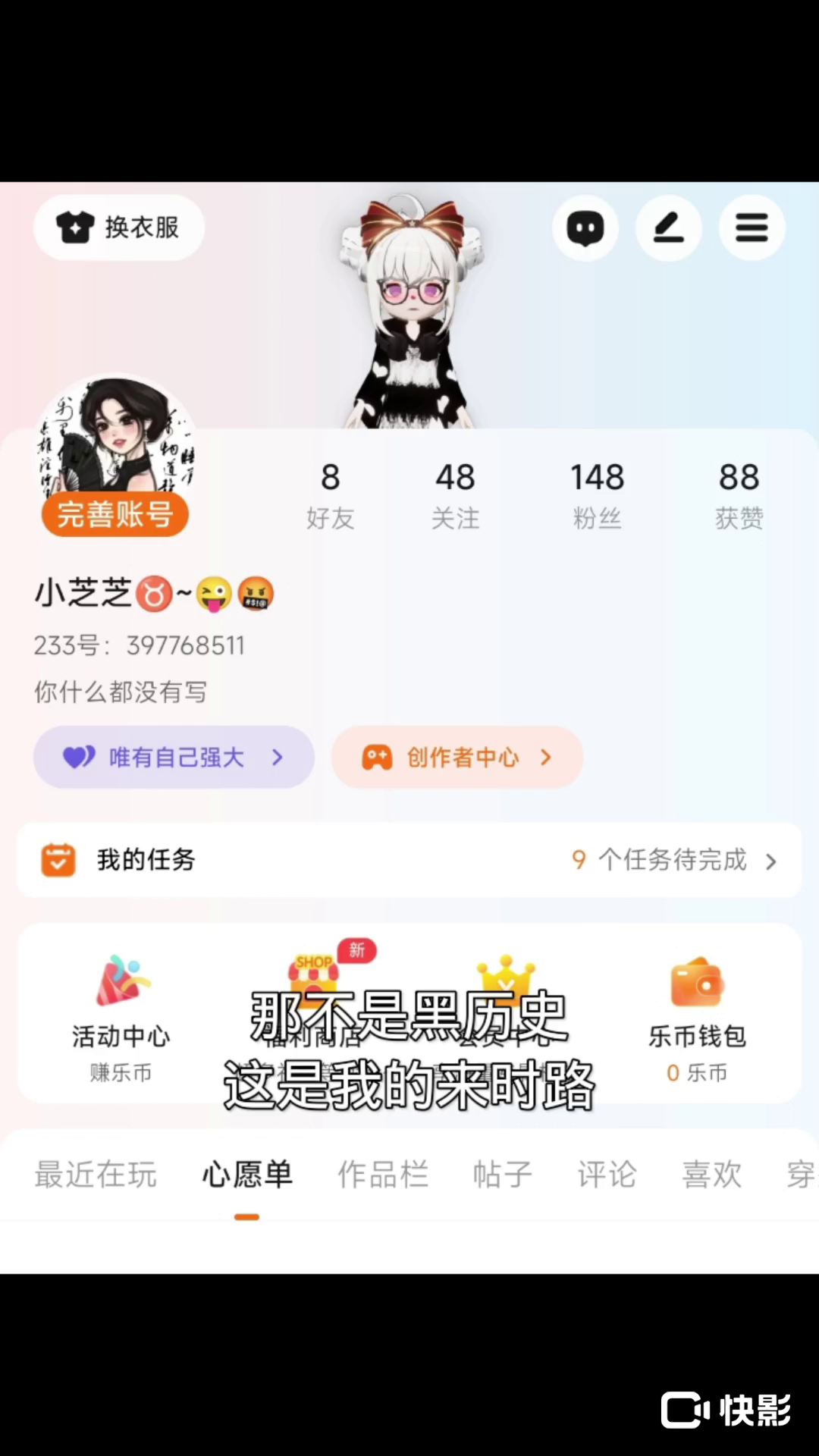Open 创作者中心

[x=457, y=757]
